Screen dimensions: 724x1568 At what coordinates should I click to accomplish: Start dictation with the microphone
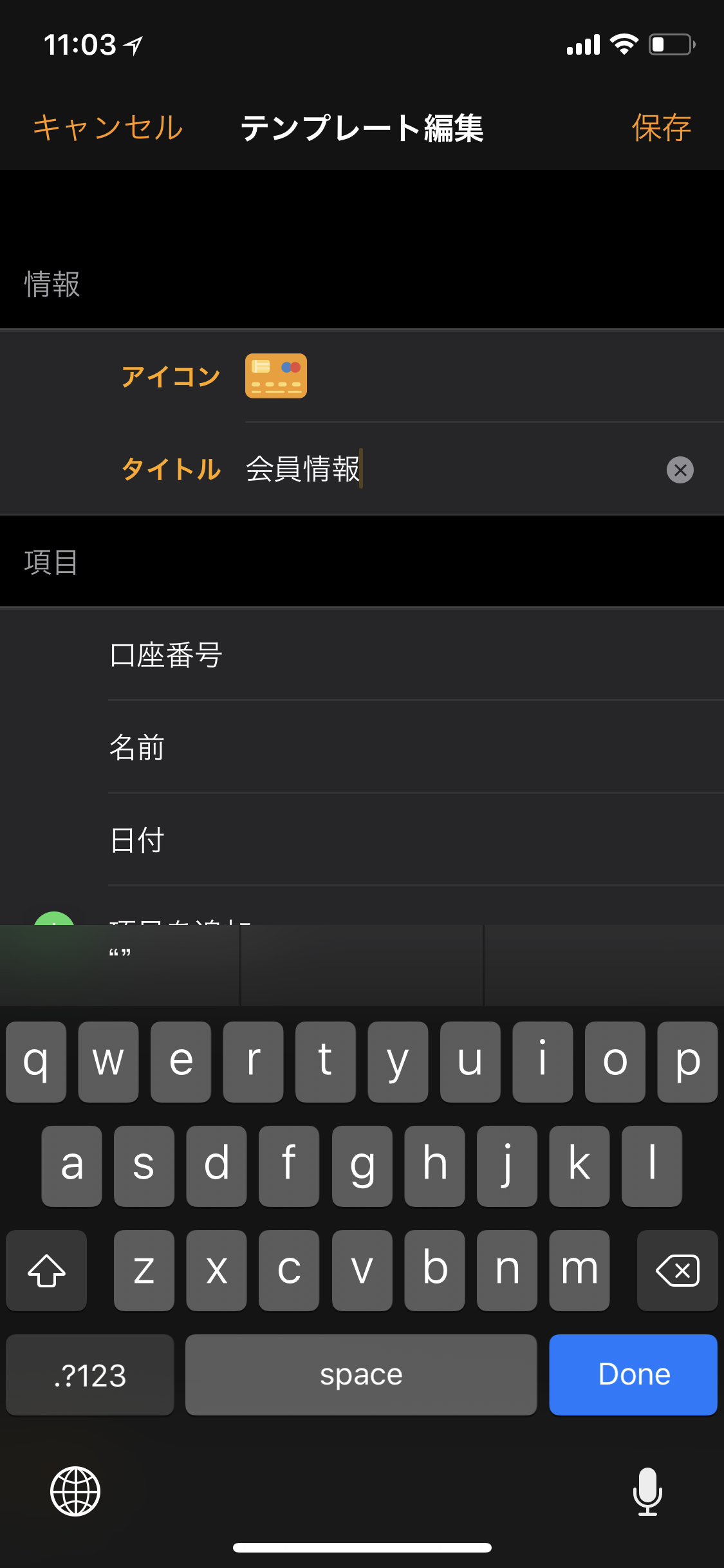[647, 1491]
